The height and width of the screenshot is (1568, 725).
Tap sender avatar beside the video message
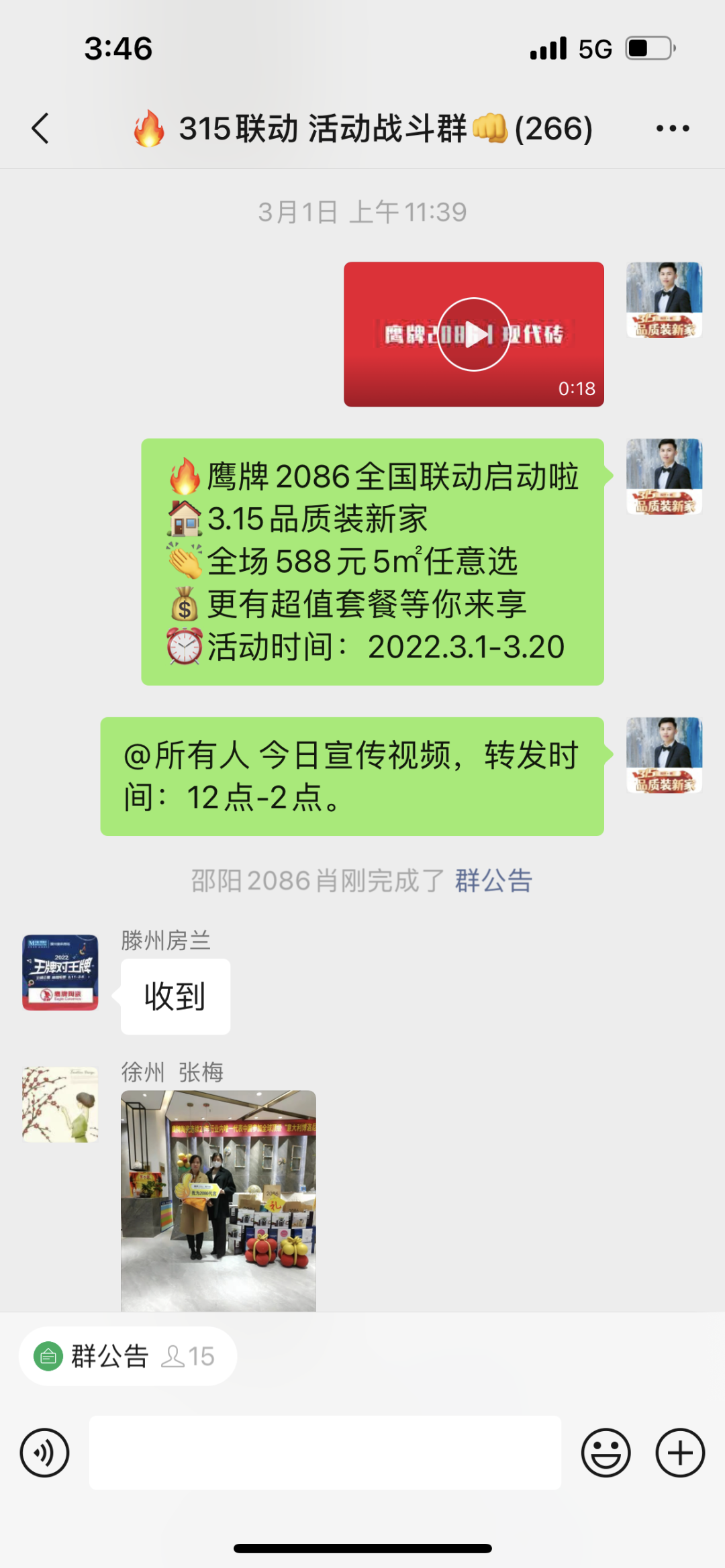(x=664, y=300)
